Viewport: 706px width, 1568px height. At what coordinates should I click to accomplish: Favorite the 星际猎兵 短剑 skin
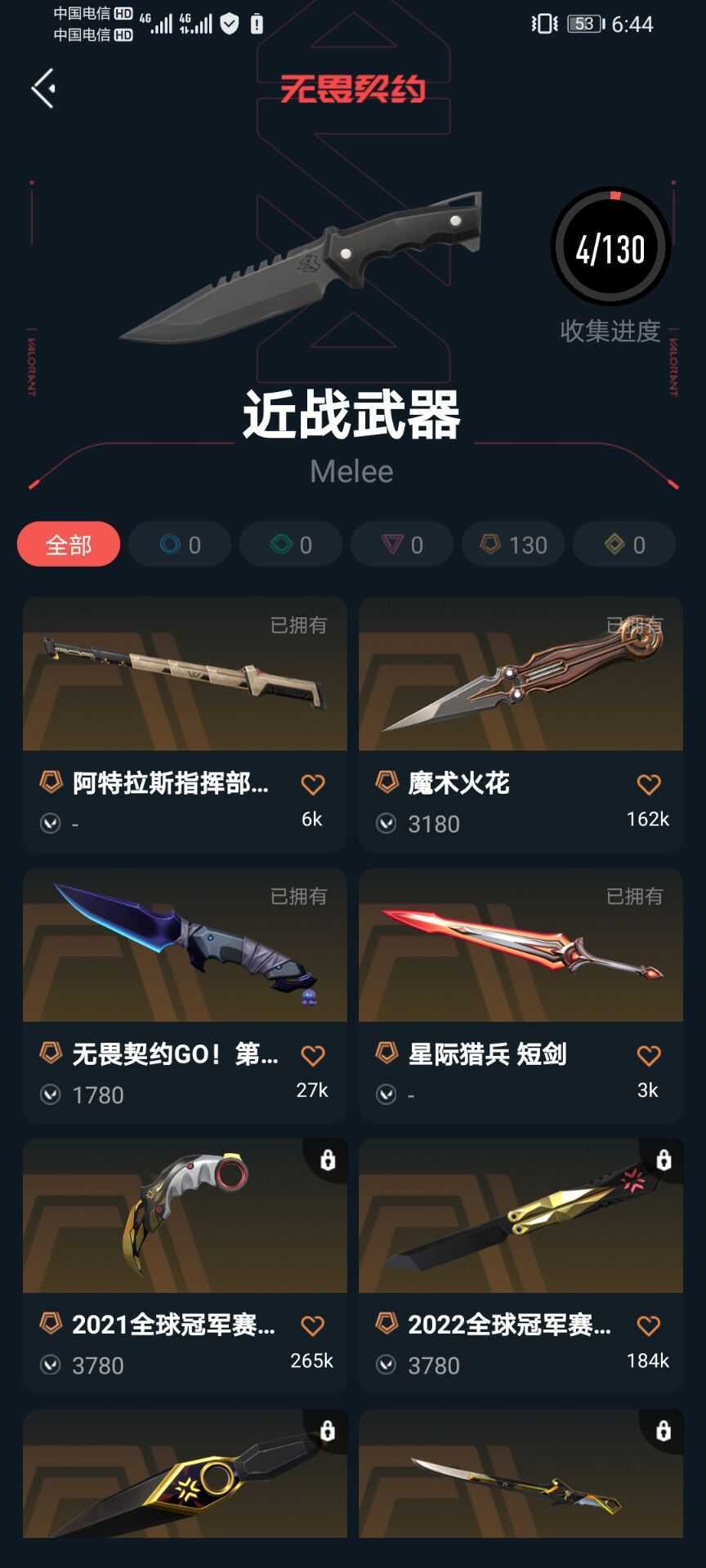pos(648,1056)
